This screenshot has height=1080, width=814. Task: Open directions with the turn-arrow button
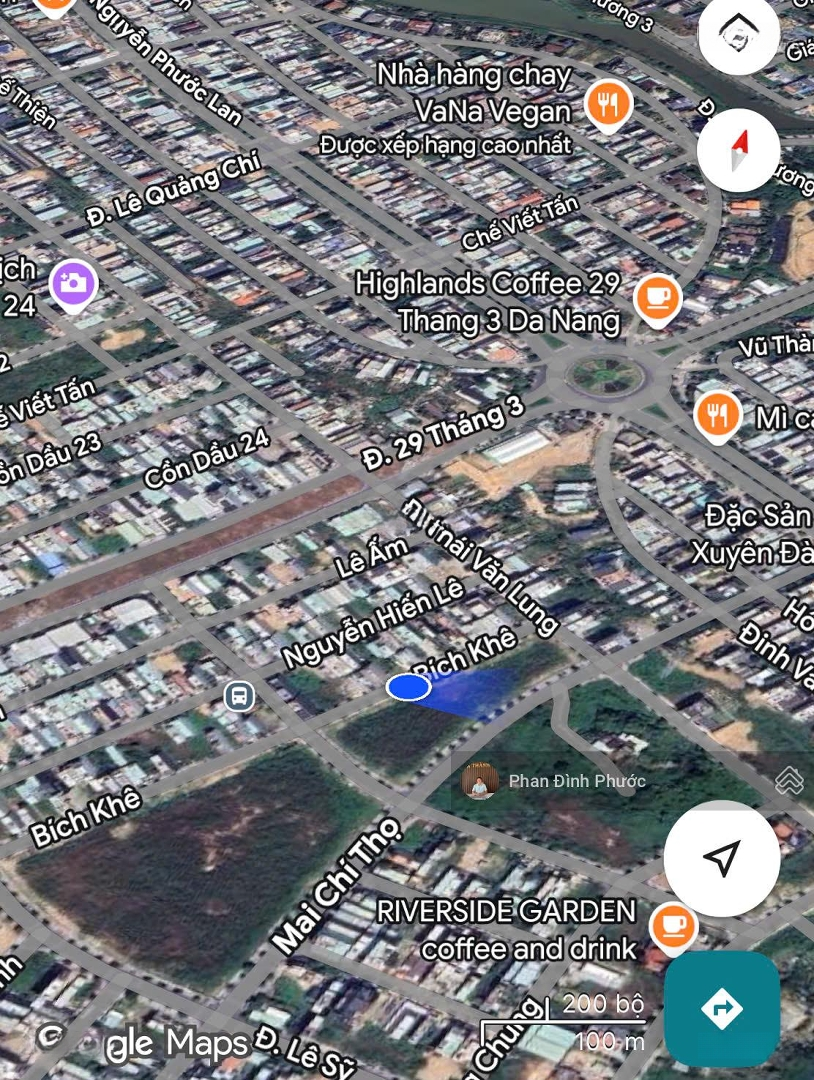[x=721, y=1008]
